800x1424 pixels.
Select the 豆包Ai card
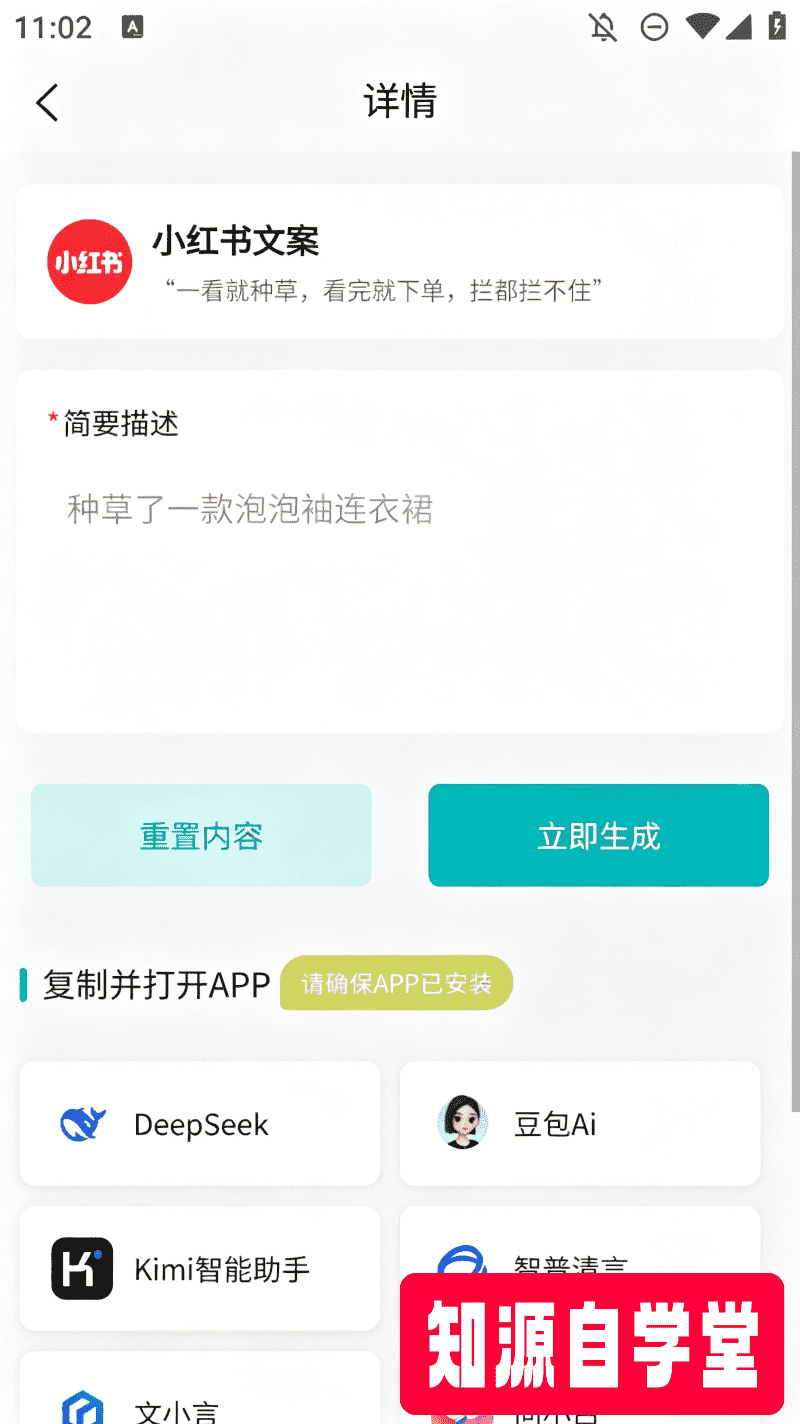[x=579, y=1124]
